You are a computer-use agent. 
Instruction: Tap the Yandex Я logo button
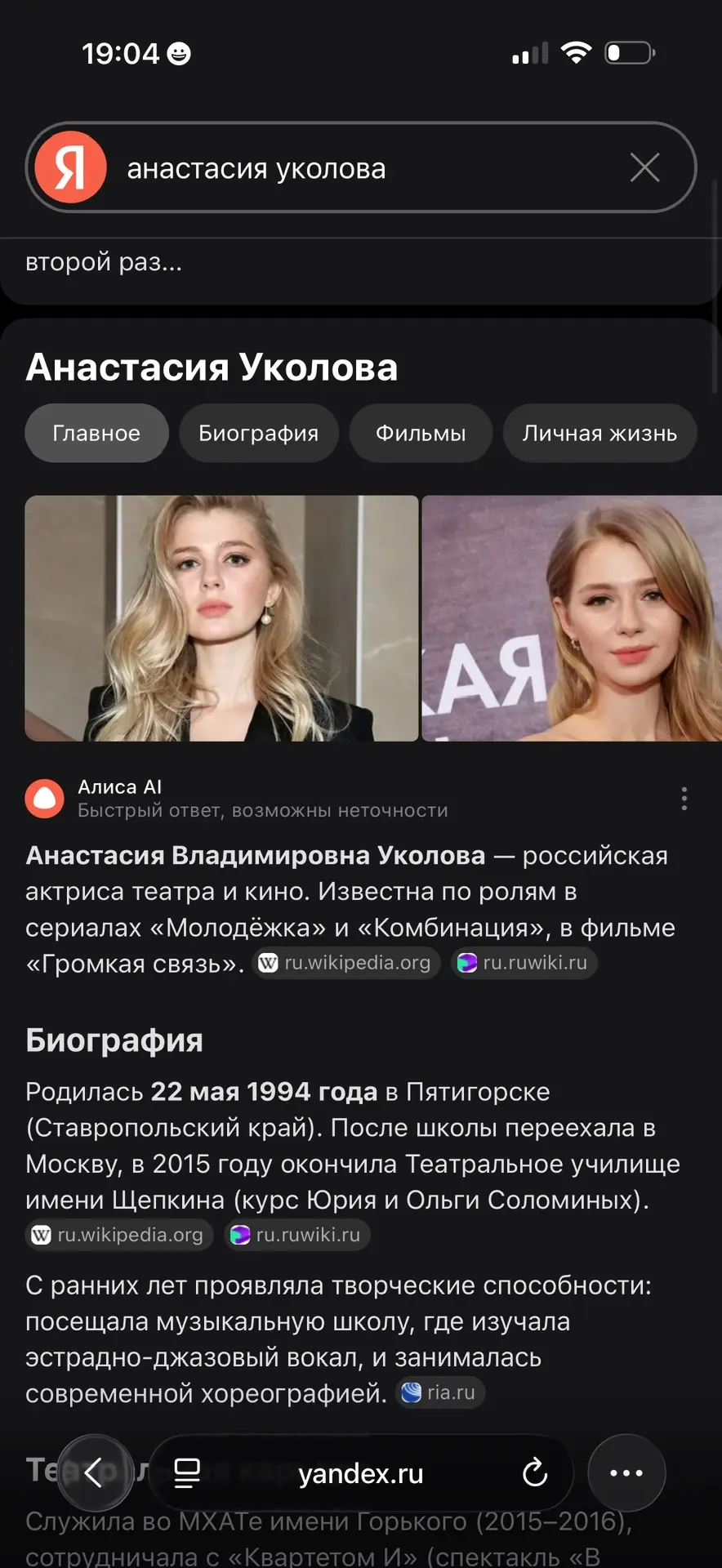click(70, 167)
